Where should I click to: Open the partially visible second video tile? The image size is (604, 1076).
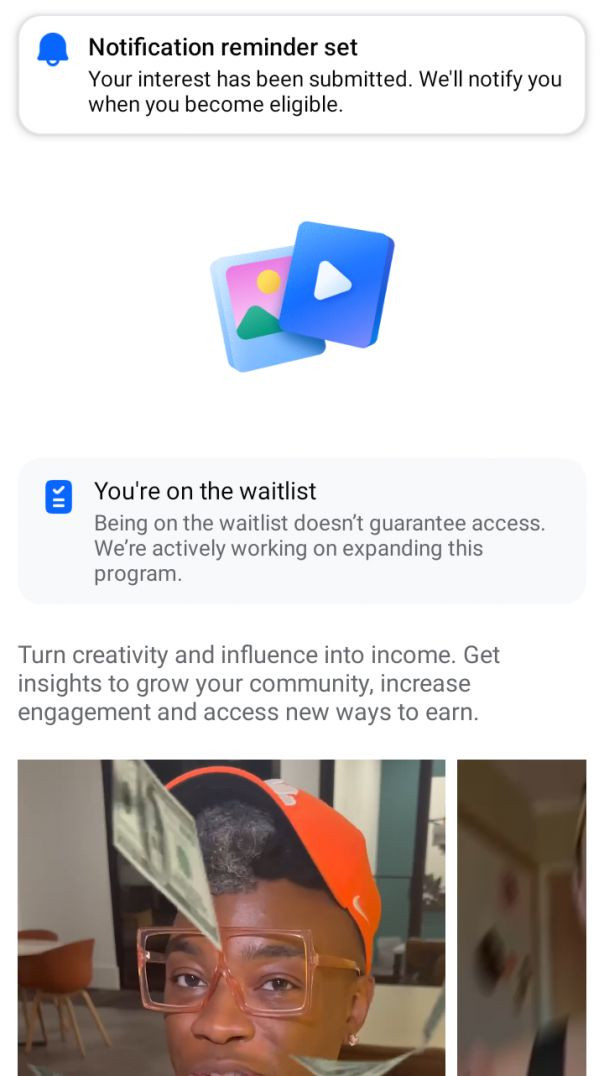[x=522, y=916]
